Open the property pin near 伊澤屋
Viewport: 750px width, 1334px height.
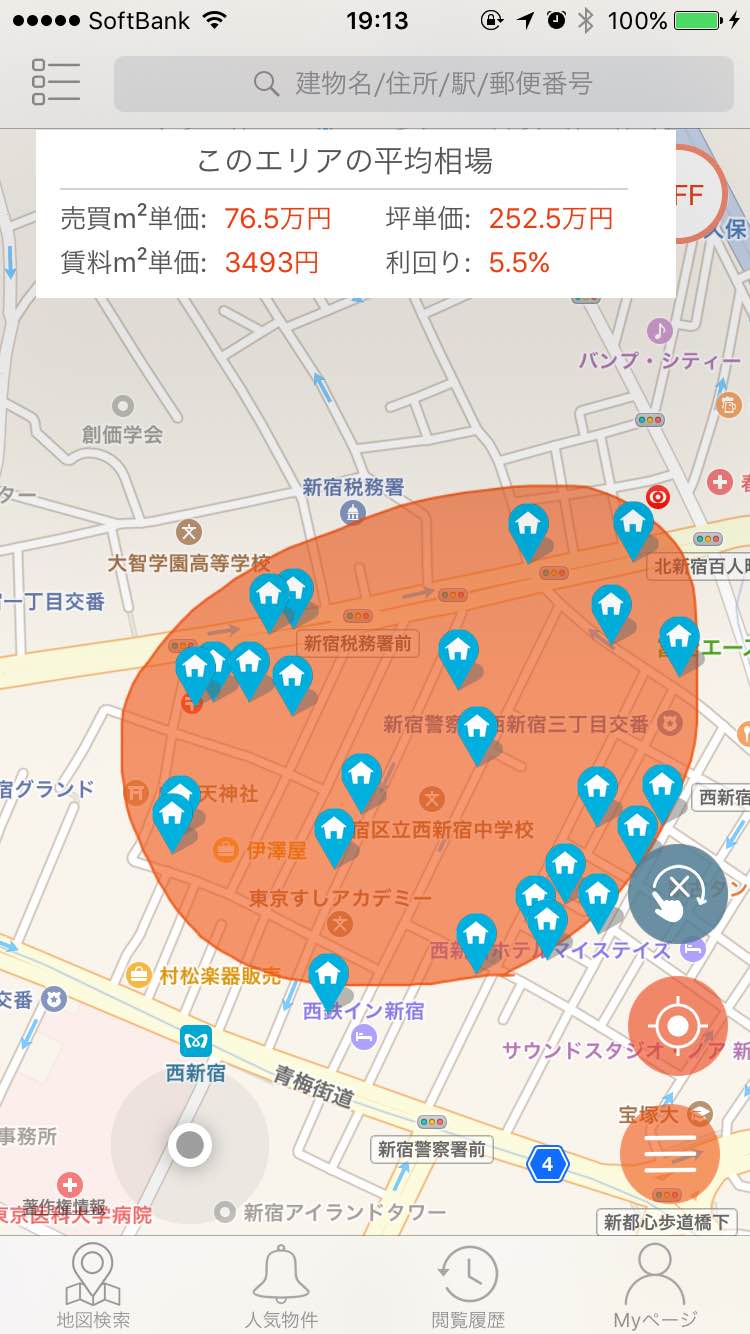[335, 832]
